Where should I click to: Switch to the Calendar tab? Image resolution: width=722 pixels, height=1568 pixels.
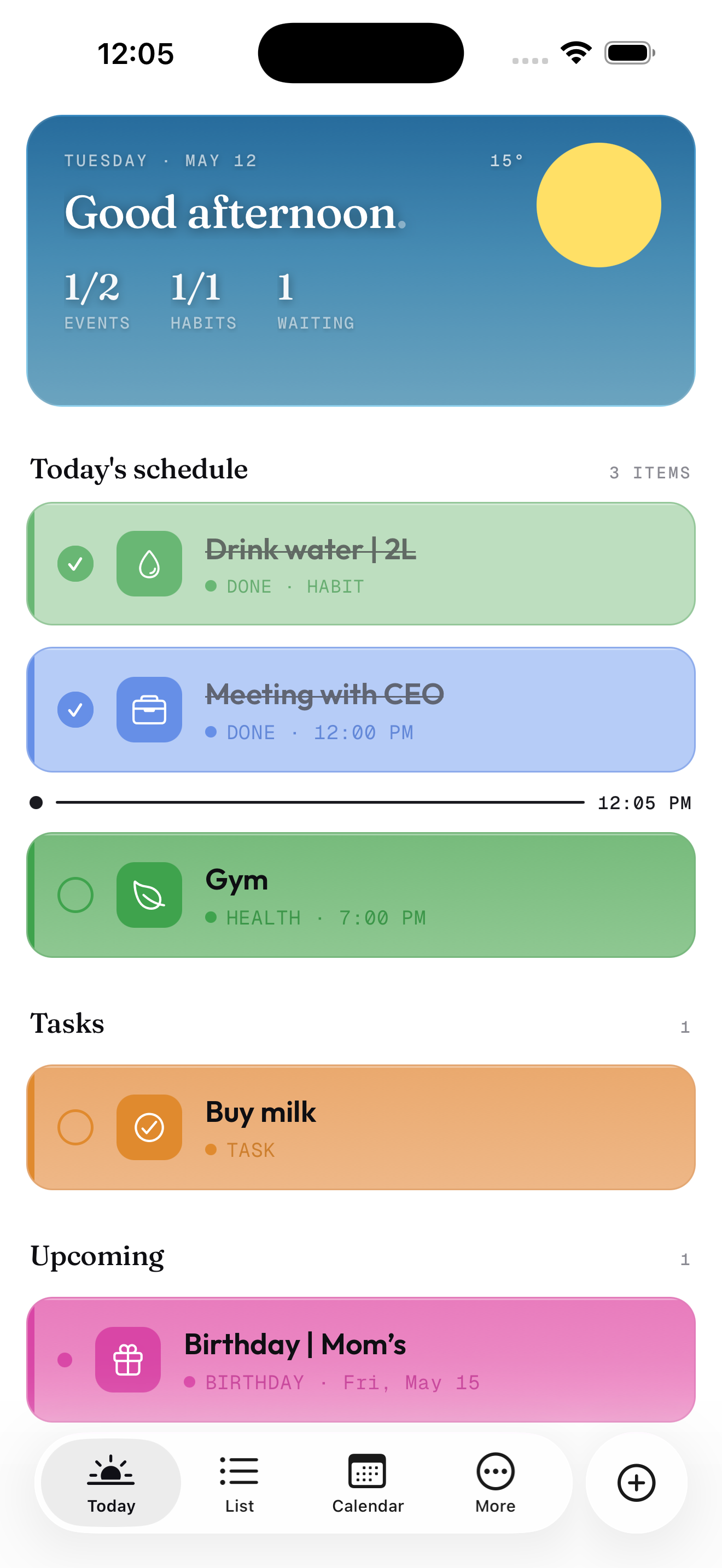point(368,1483)
